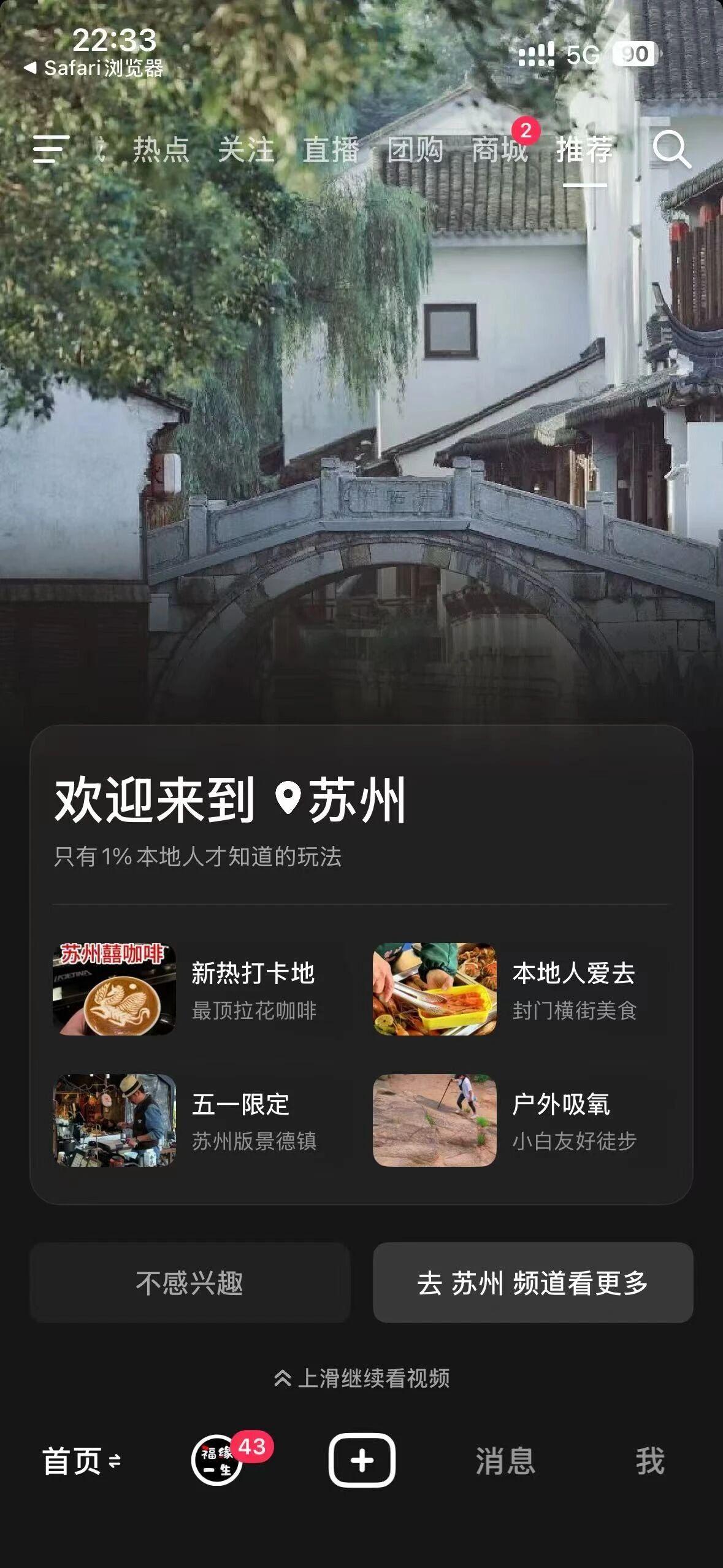723x1568 pixels.
Task: Return to Safari浏览器 via back link
Action: pyautogui.click(x=93, y=67)
